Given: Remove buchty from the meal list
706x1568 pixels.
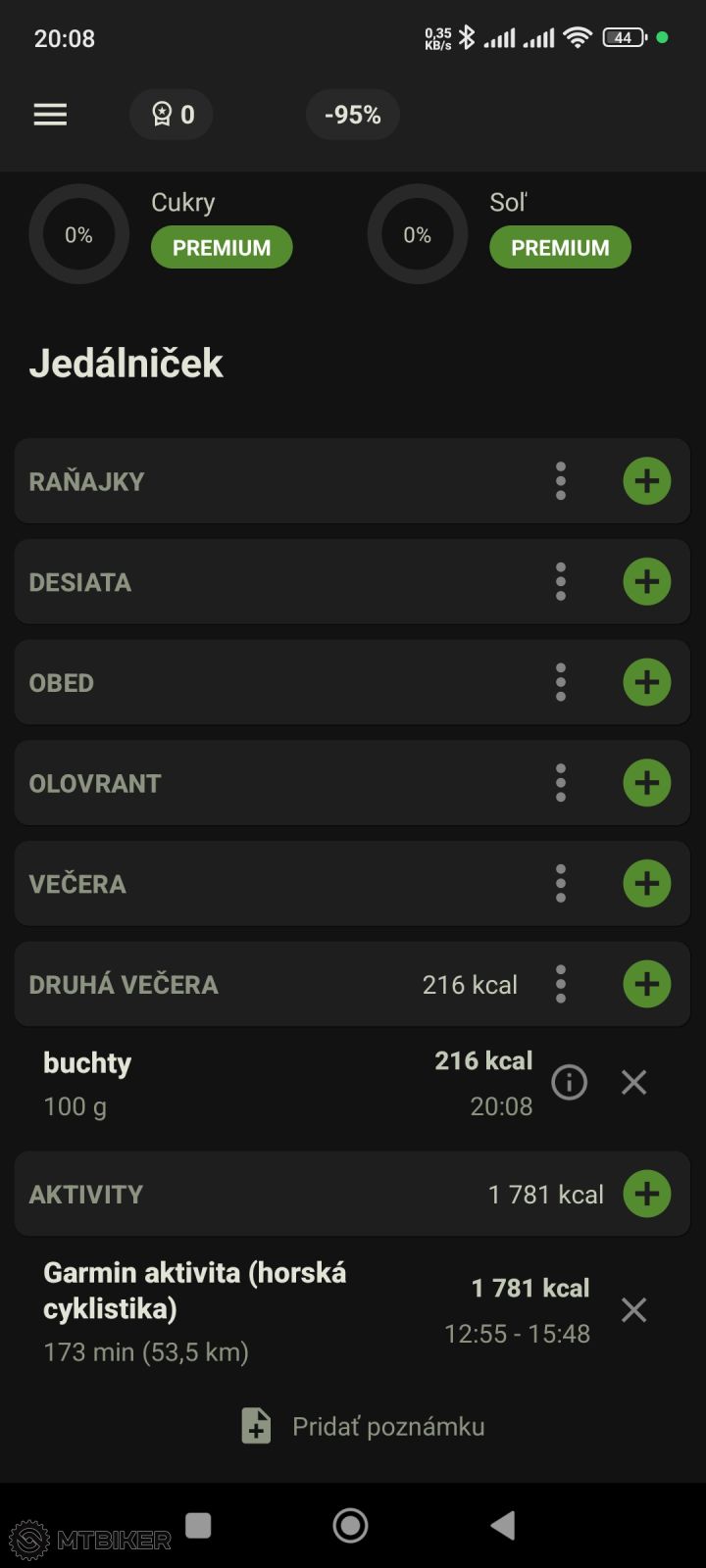Looking at the screenshot, I should (x=634, y=1082).
